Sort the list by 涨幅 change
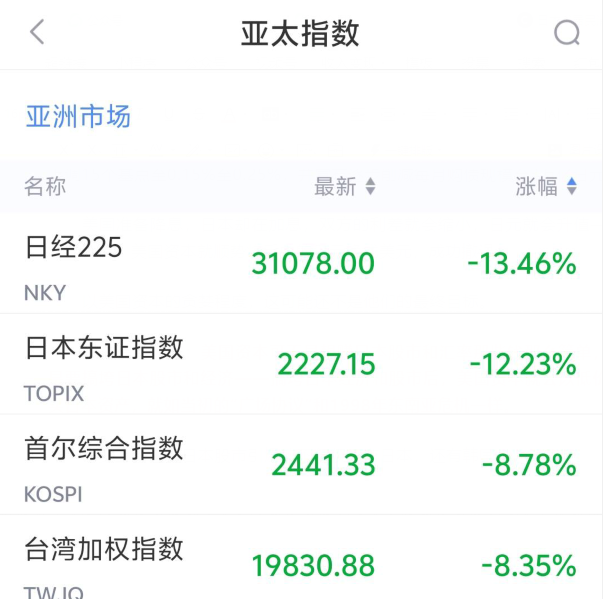Image resolution: width=603 pixels, height=599 pixels. 546,186
